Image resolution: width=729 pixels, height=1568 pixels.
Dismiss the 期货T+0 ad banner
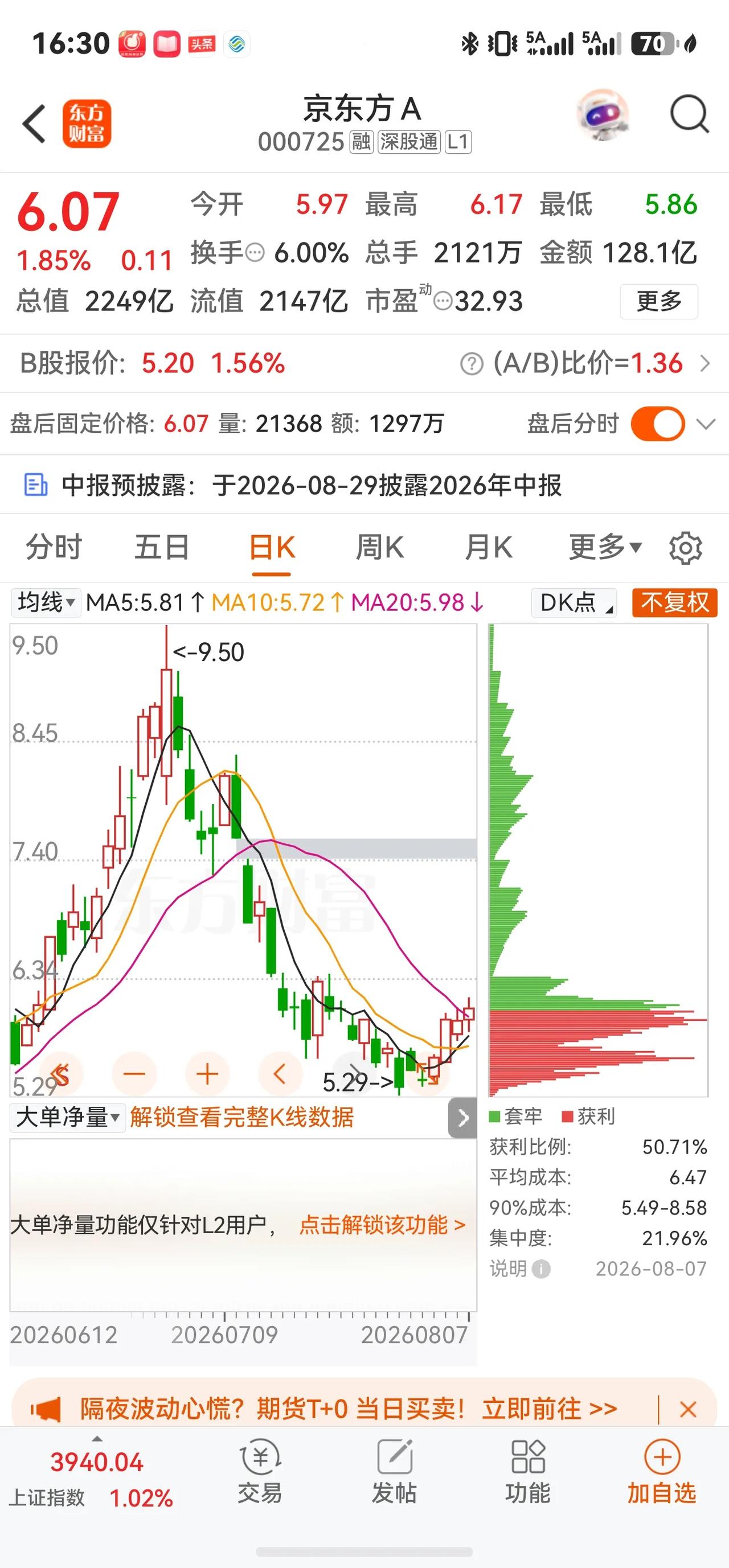point(688,1409)
